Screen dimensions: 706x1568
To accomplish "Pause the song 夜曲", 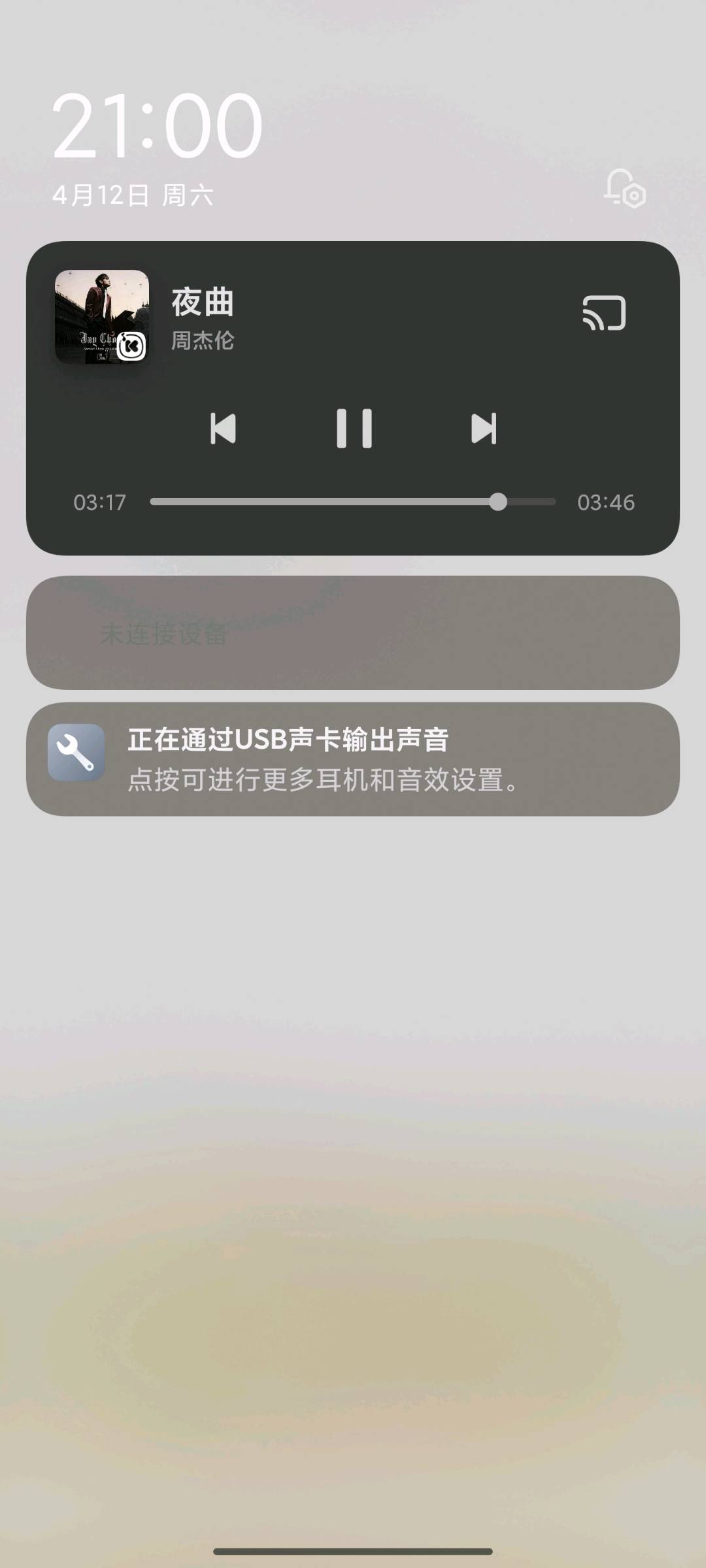I will coord(354,429).
